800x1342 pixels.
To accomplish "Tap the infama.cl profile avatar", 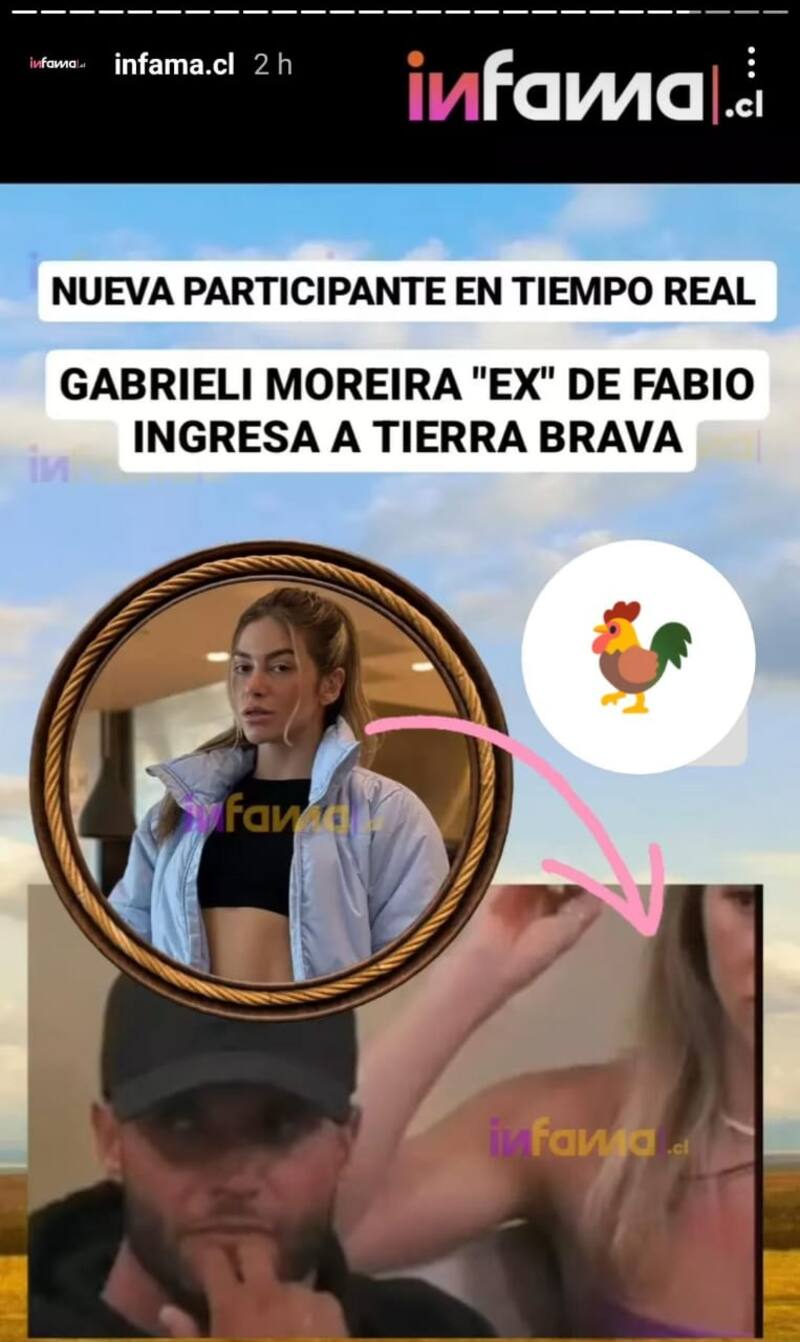I will [x=57, y=65].
